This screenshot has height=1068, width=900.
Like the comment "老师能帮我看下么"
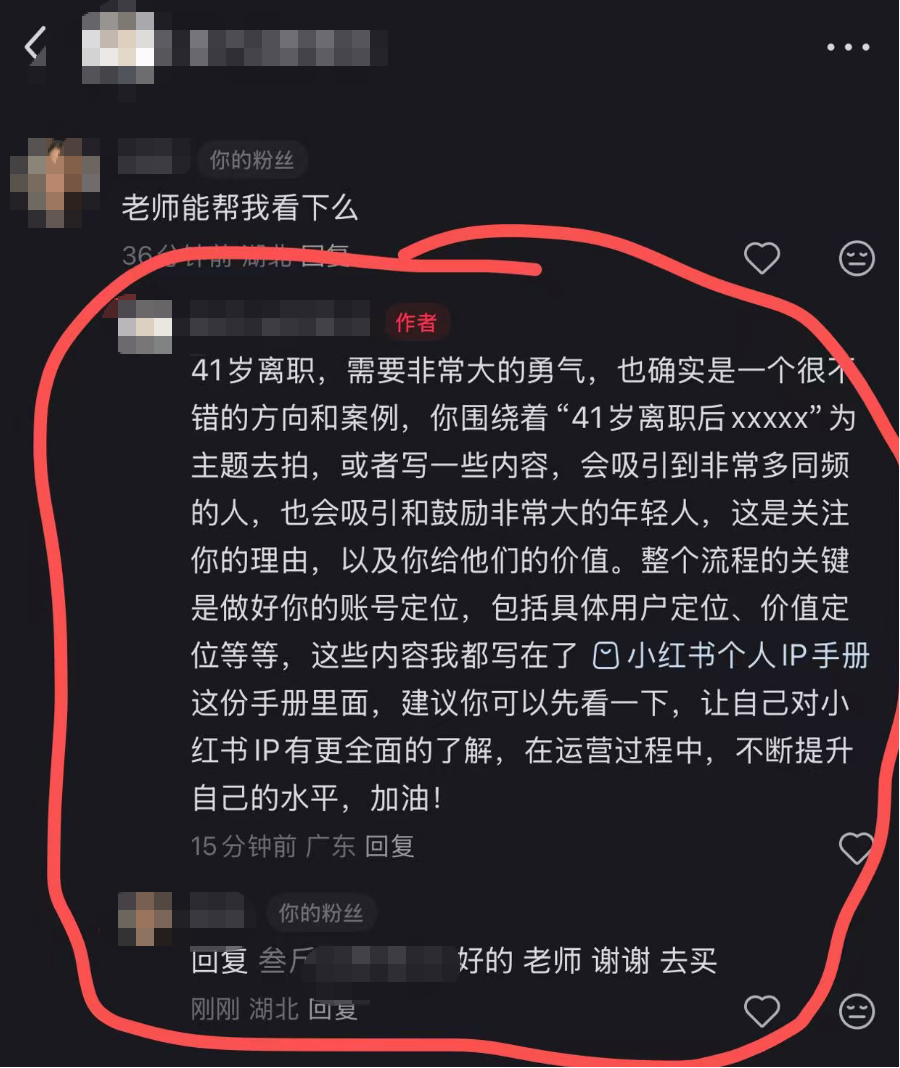(762, 259)
